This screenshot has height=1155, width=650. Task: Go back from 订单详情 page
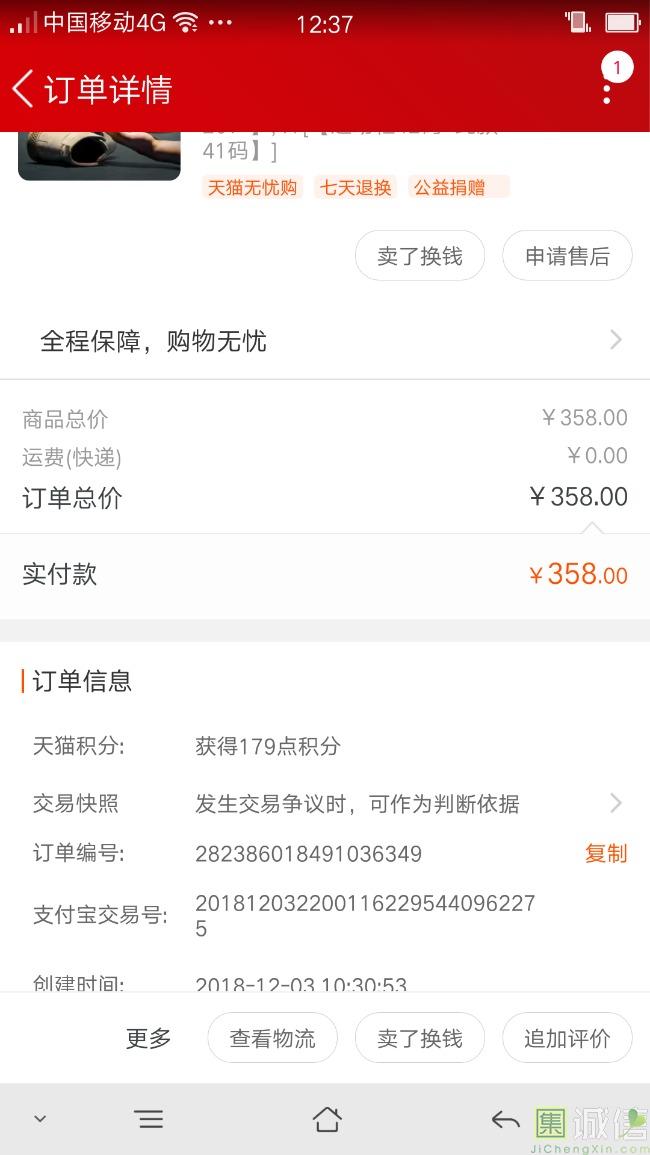(x=23, y=89)
